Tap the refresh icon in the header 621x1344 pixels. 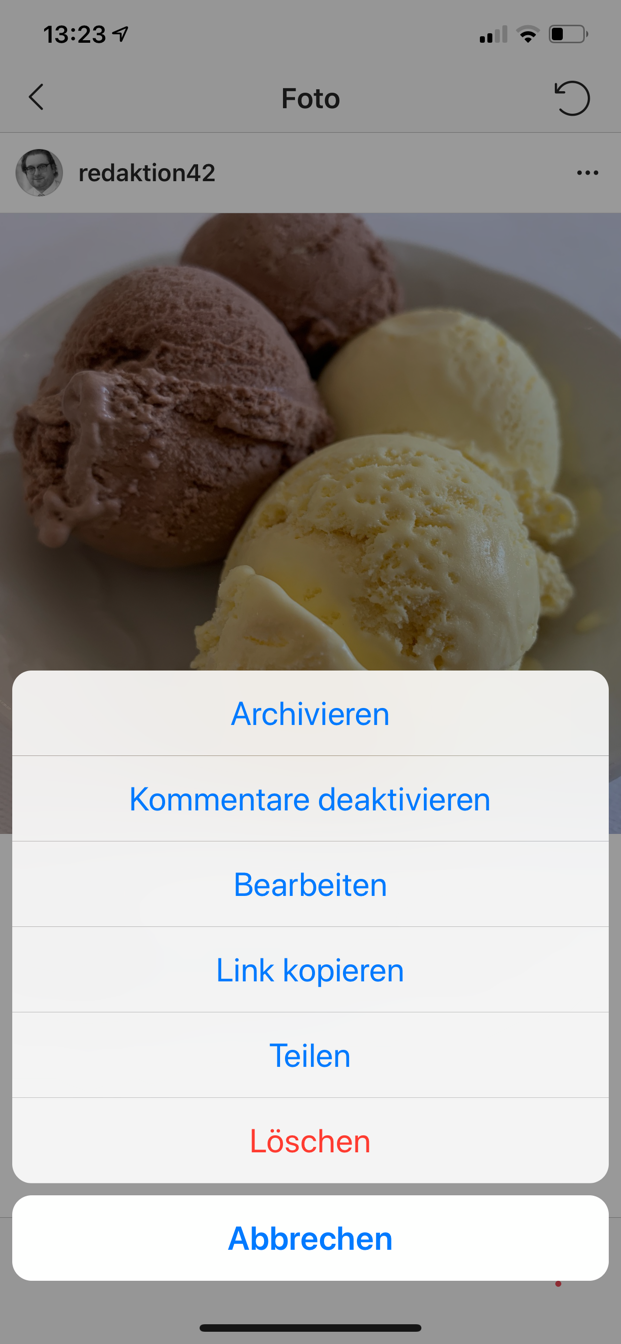point(572,98)
